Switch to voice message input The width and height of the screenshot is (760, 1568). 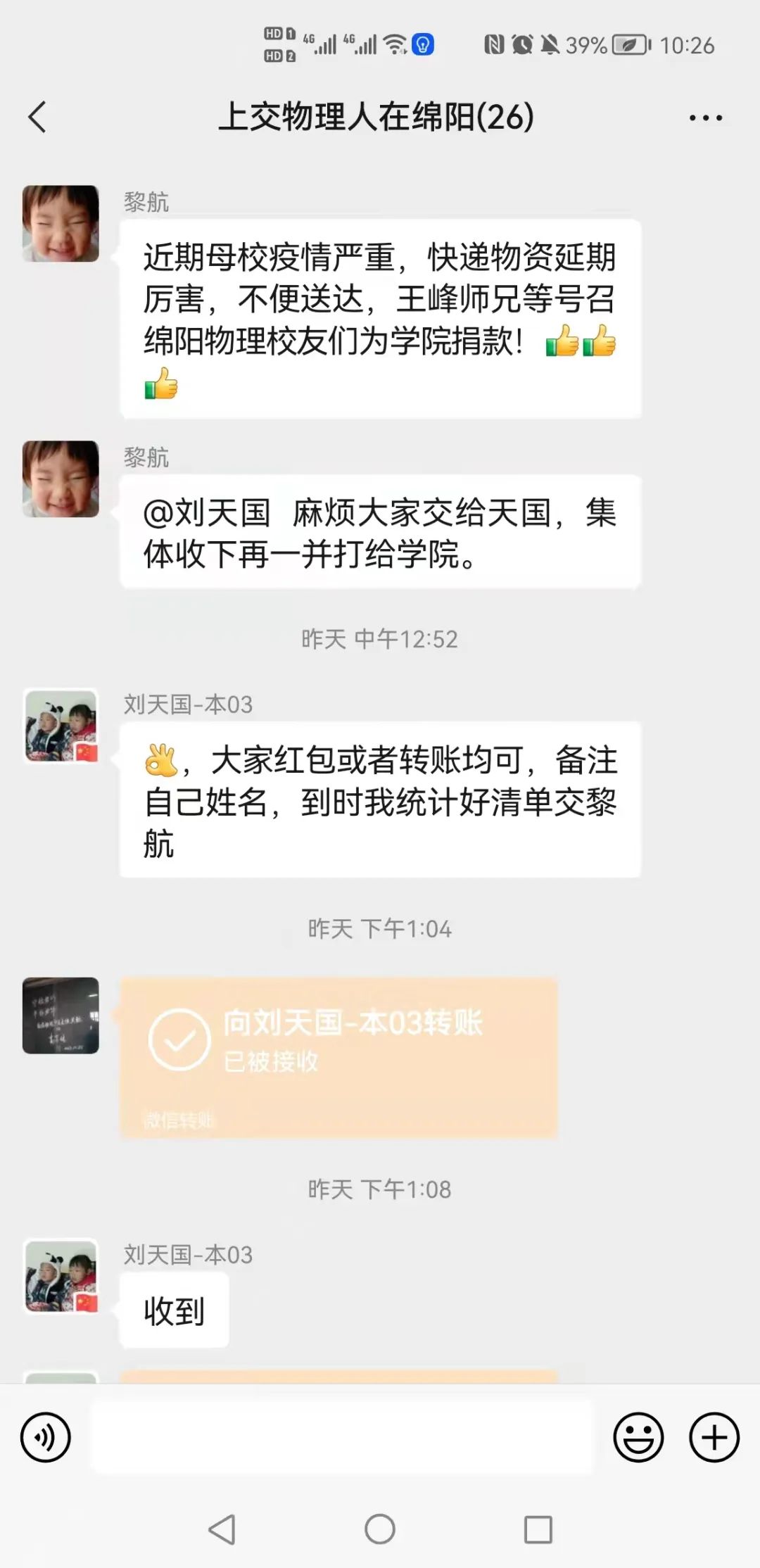(x=46, y=1436)
